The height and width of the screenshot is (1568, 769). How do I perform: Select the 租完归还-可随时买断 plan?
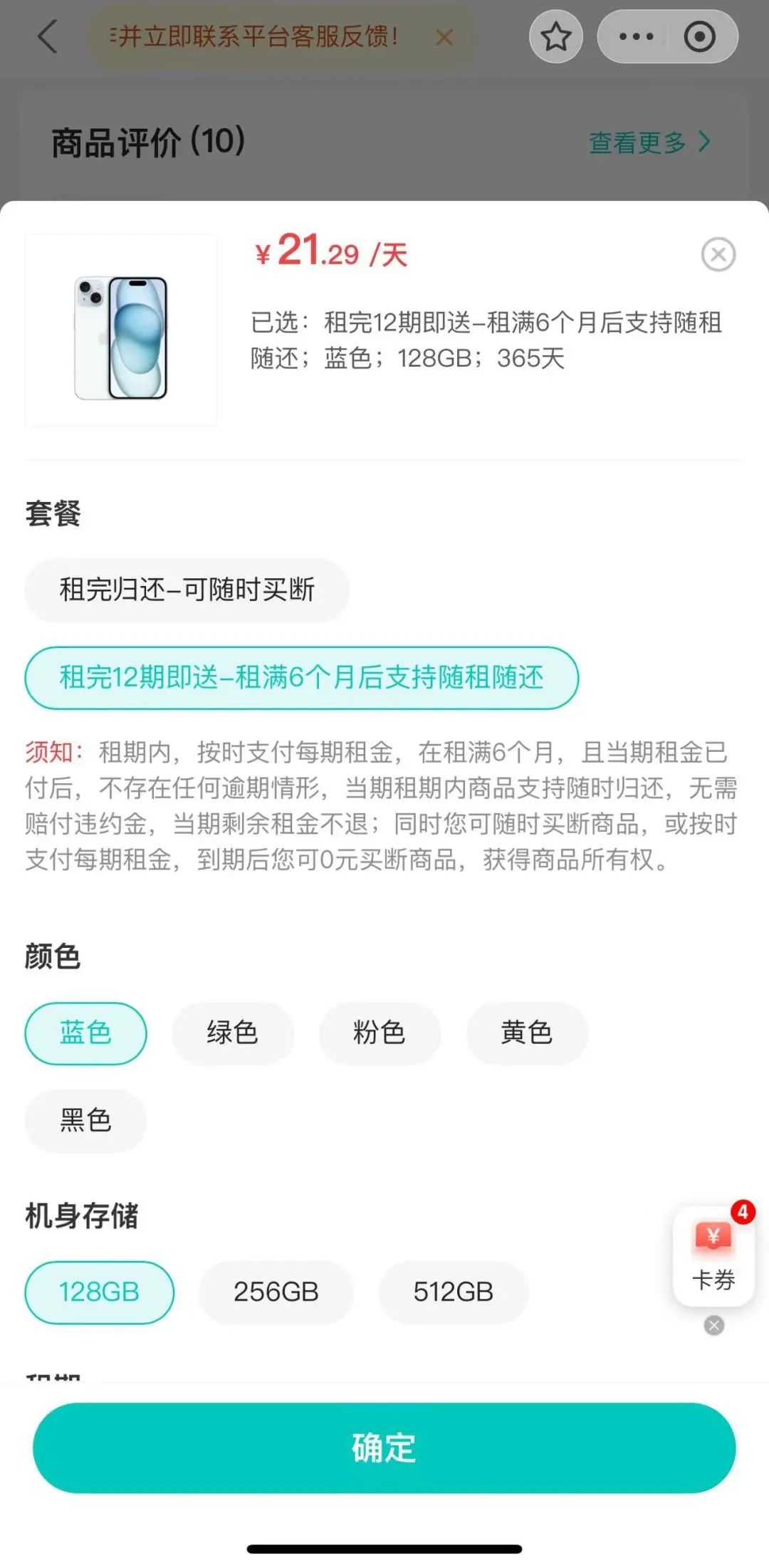(187, 590)
